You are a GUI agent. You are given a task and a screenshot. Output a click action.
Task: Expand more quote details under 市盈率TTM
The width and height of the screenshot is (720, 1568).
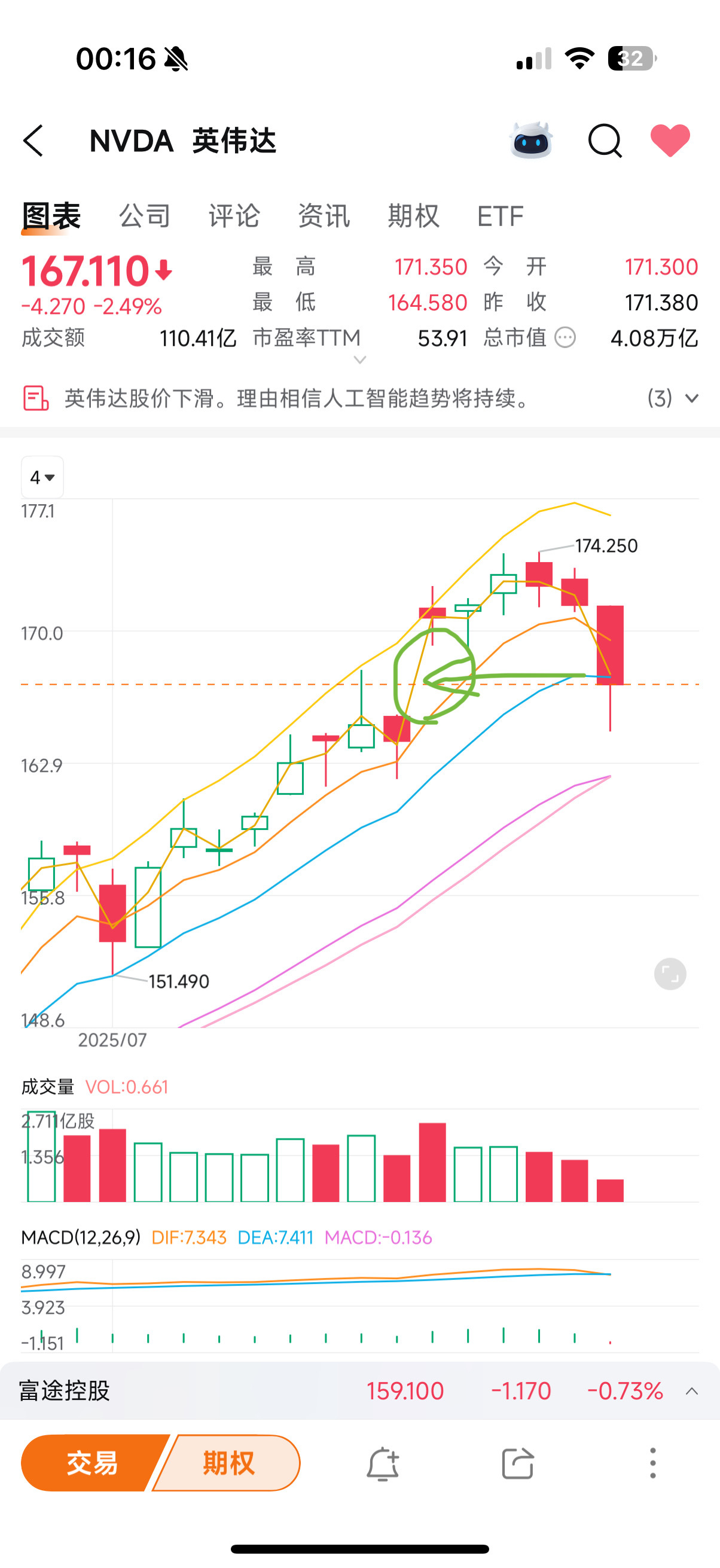[359, 361]
